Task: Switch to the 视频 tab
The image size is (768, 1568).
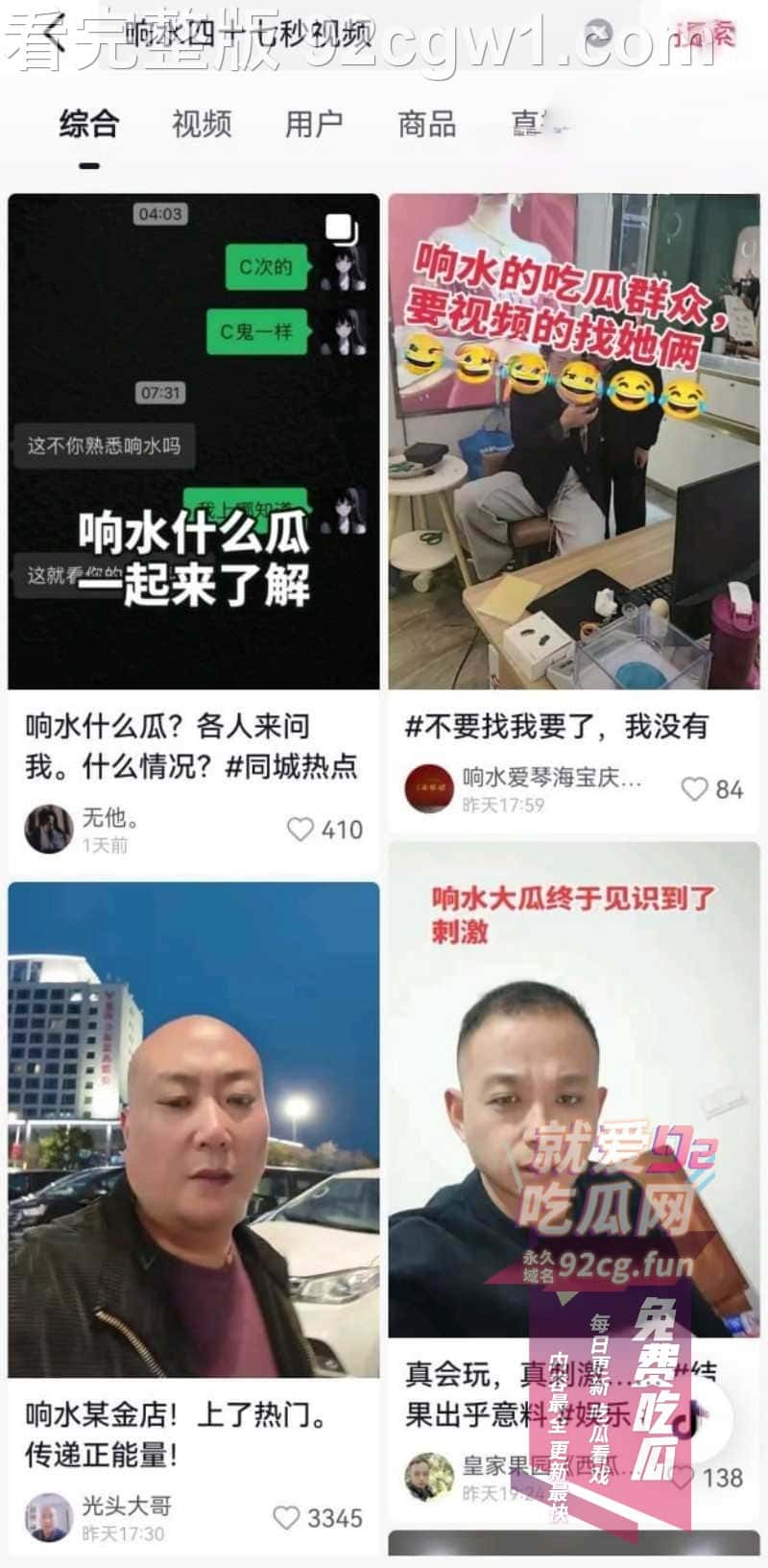Action: [202, 125]
